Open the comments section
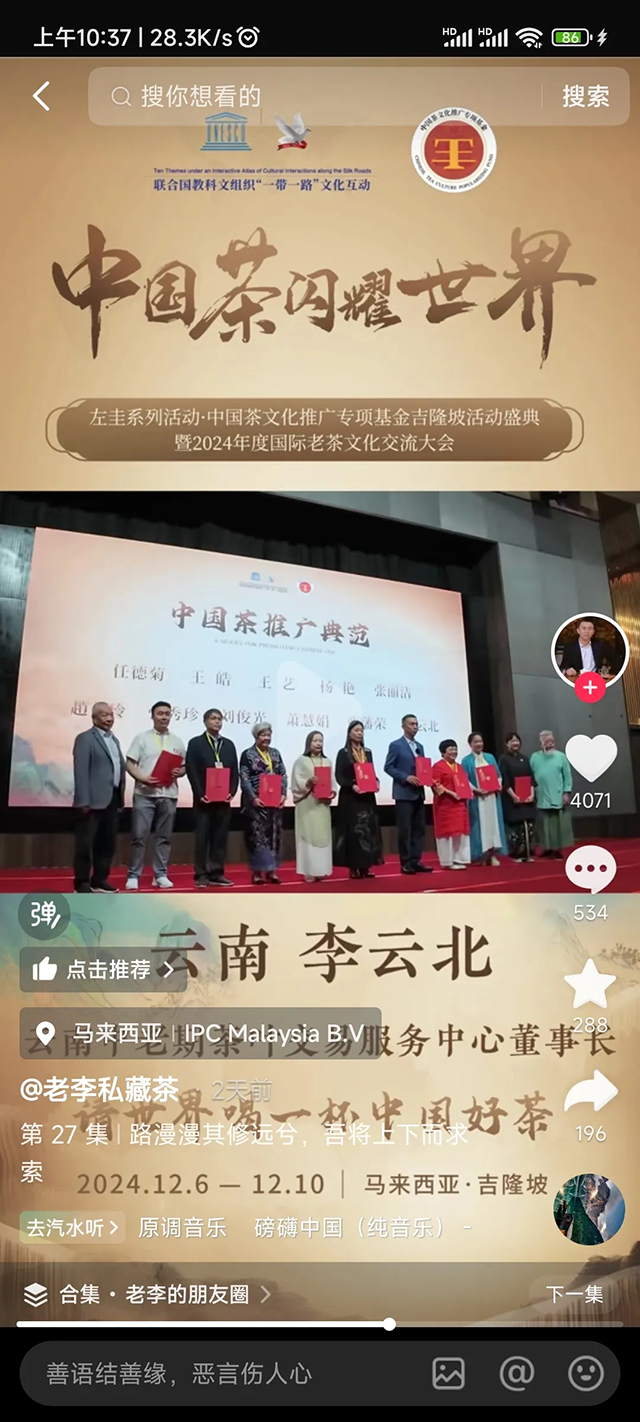 click(591, 870)
